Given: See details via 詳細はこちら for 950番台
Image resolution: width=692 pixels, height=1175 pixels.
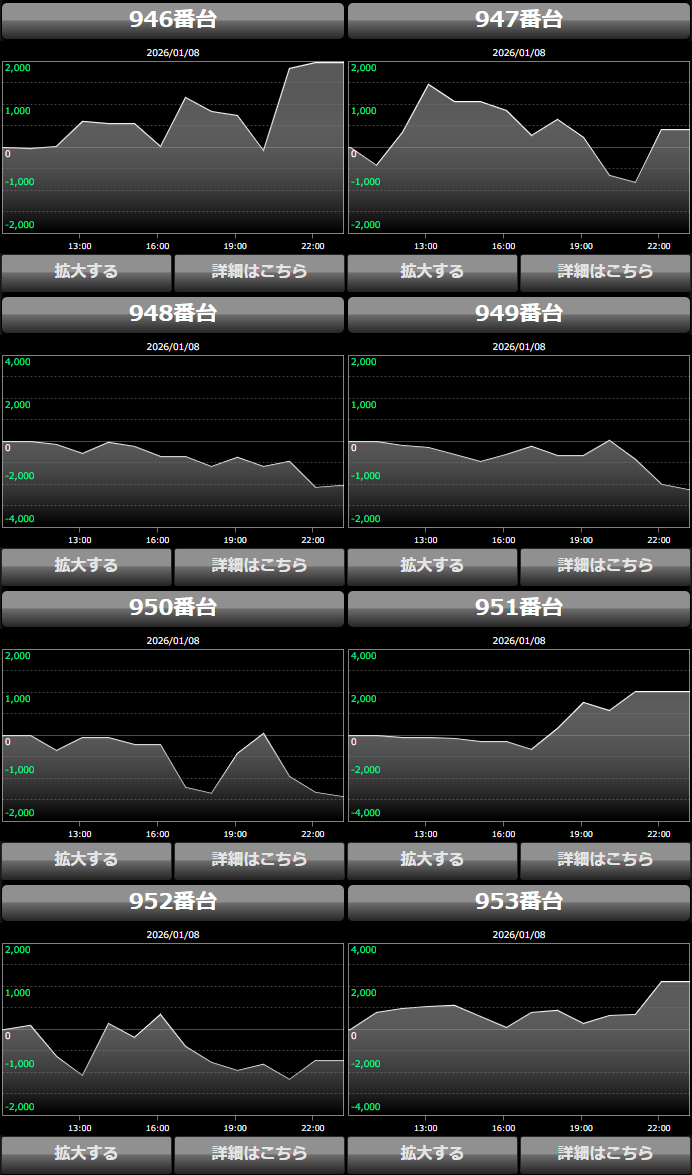Looking at the screenshot, I should pyautogui.click(x=259, y=860).
